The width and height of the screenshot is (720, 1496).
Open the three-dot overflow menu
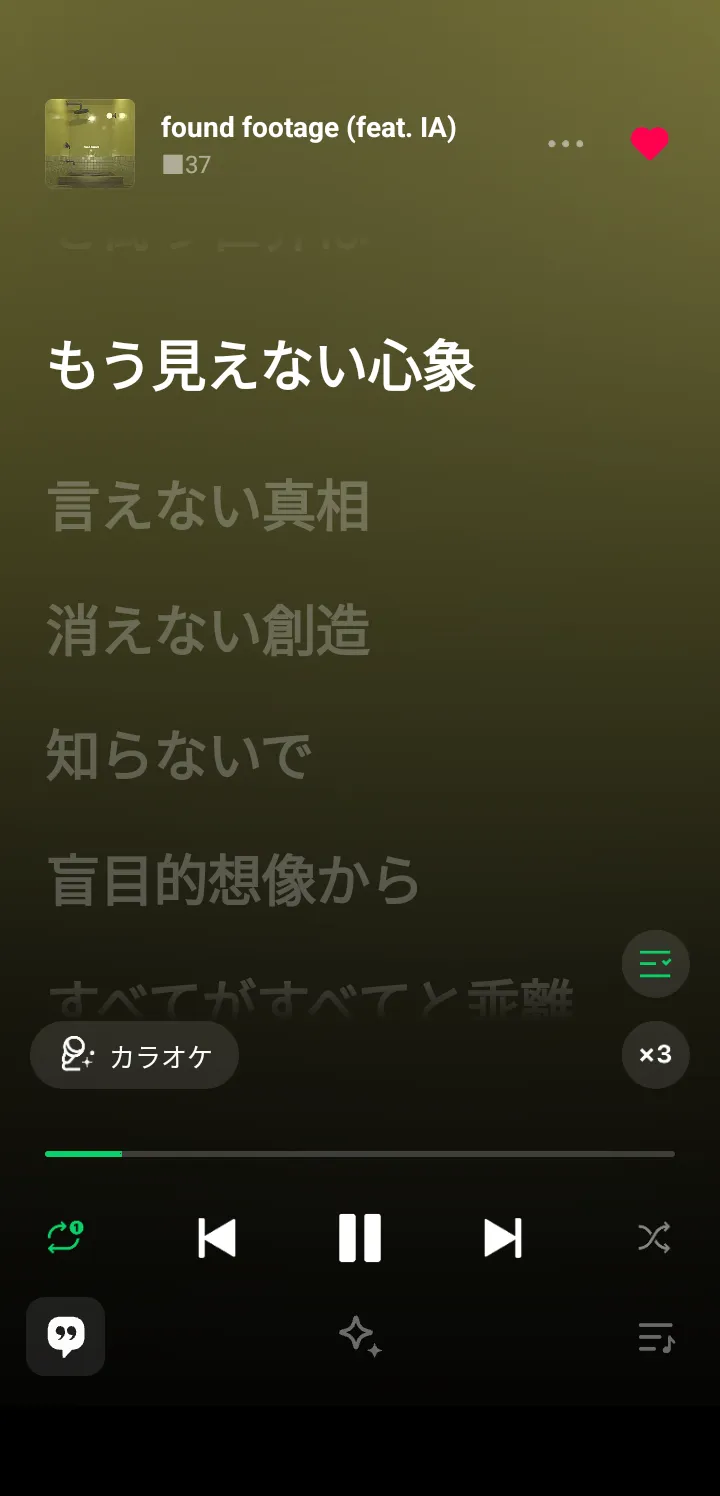[565, 144]
